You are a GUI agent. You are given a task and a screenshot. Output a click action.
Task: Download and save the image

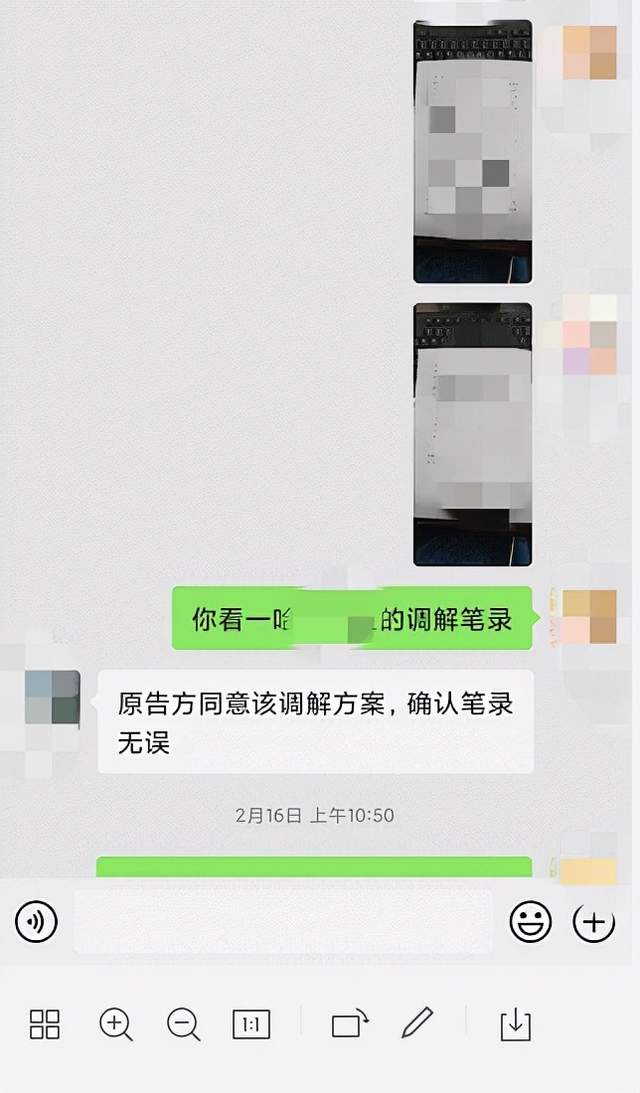point(516,1025)
